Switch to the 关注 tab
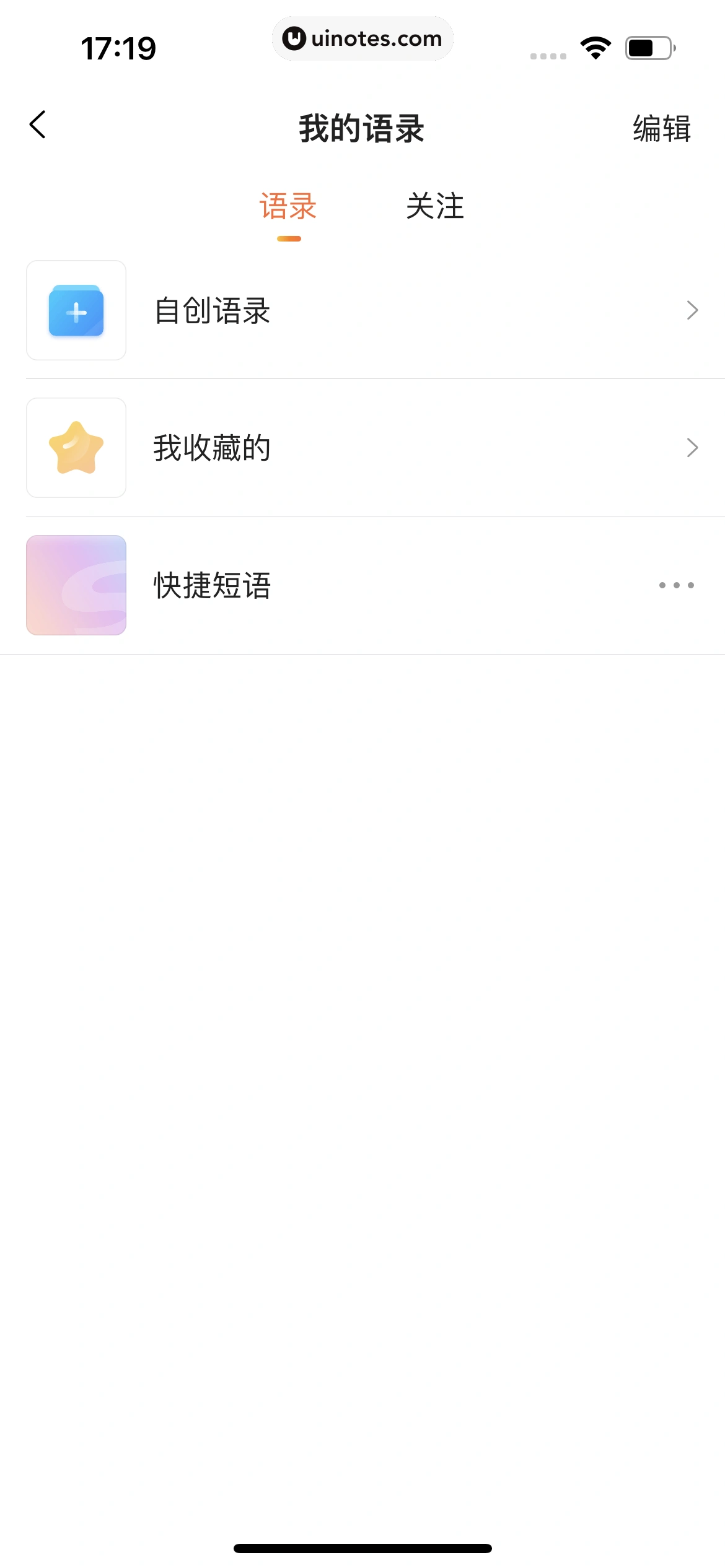The image size is (725, 1568). coord(435,207)
